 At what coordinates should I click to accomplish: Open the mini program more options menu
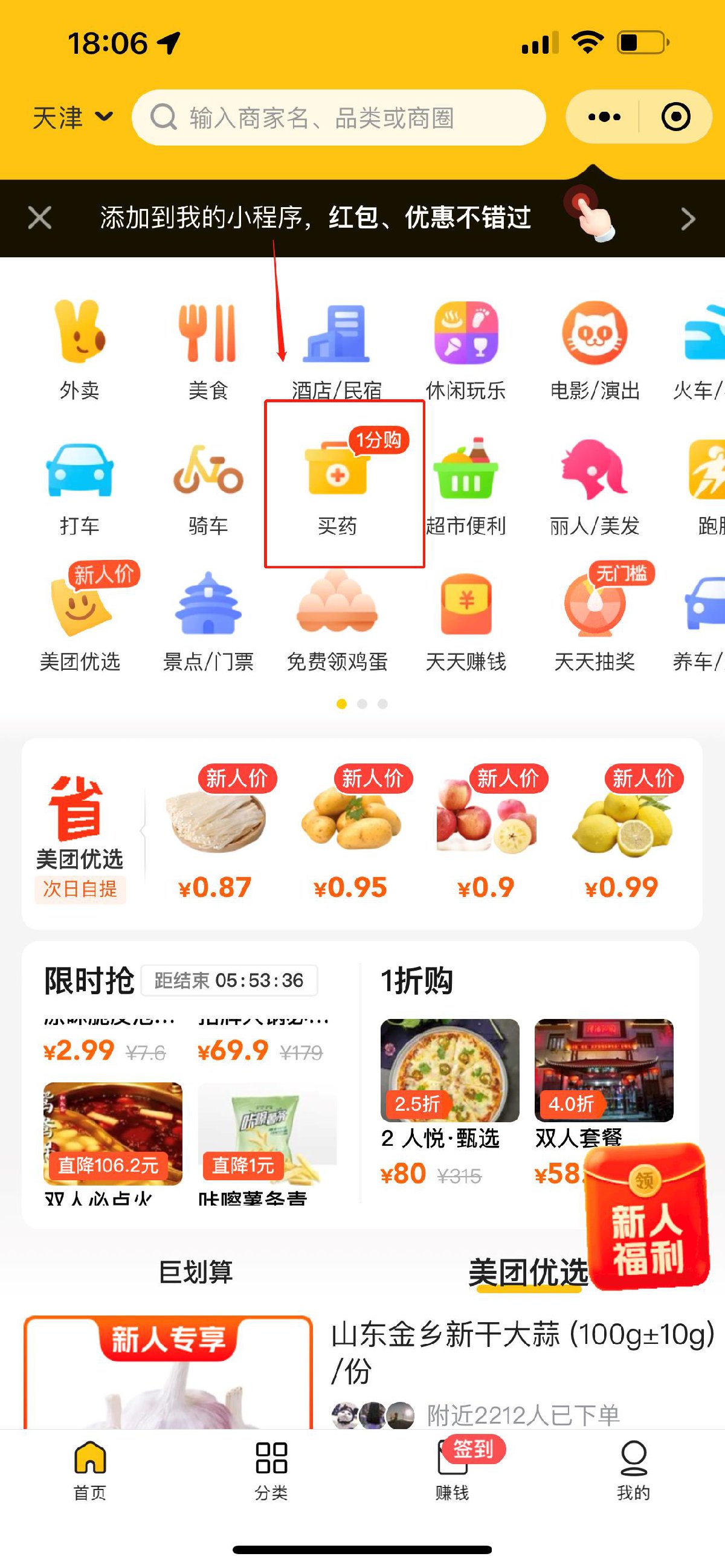click(604, 117)
